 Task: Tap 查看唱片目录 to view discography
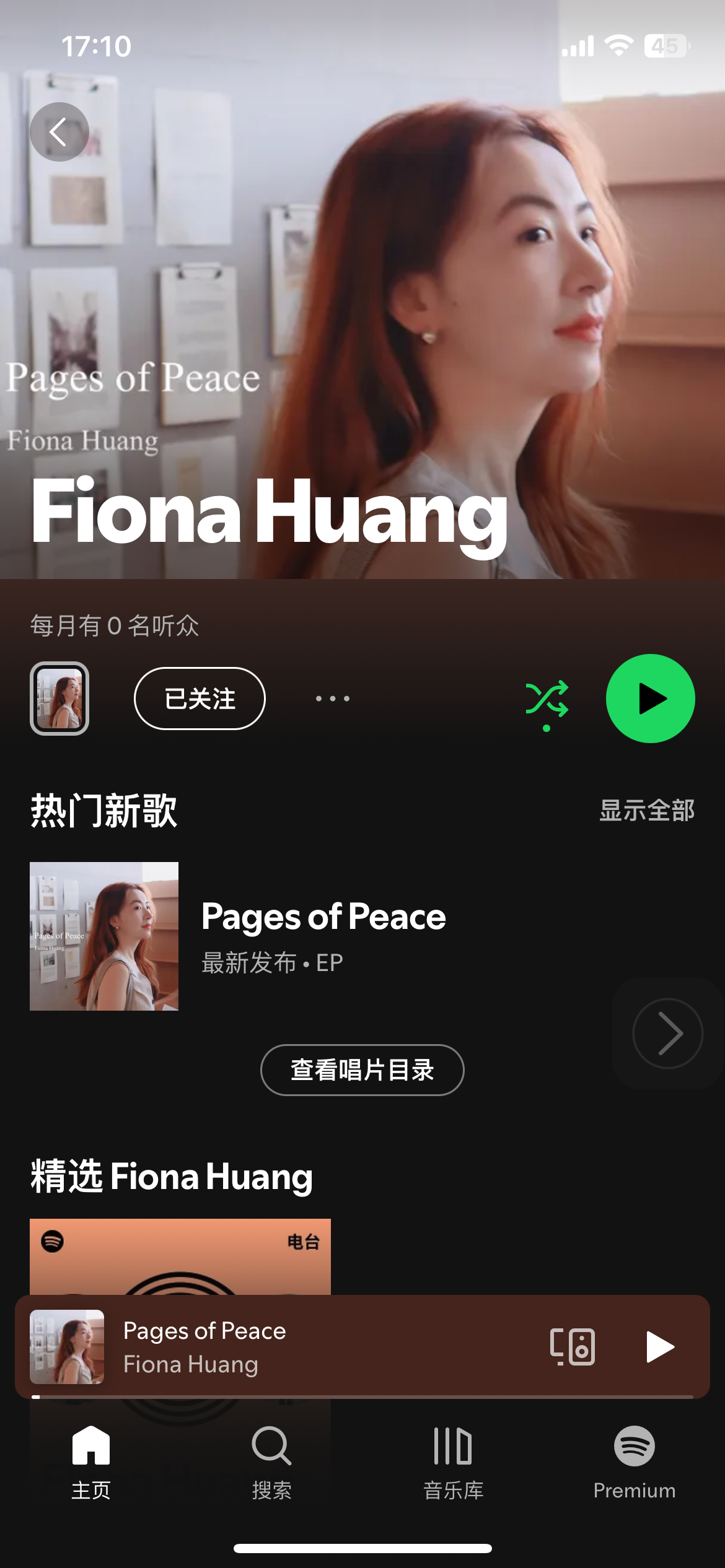point(362,1070)
